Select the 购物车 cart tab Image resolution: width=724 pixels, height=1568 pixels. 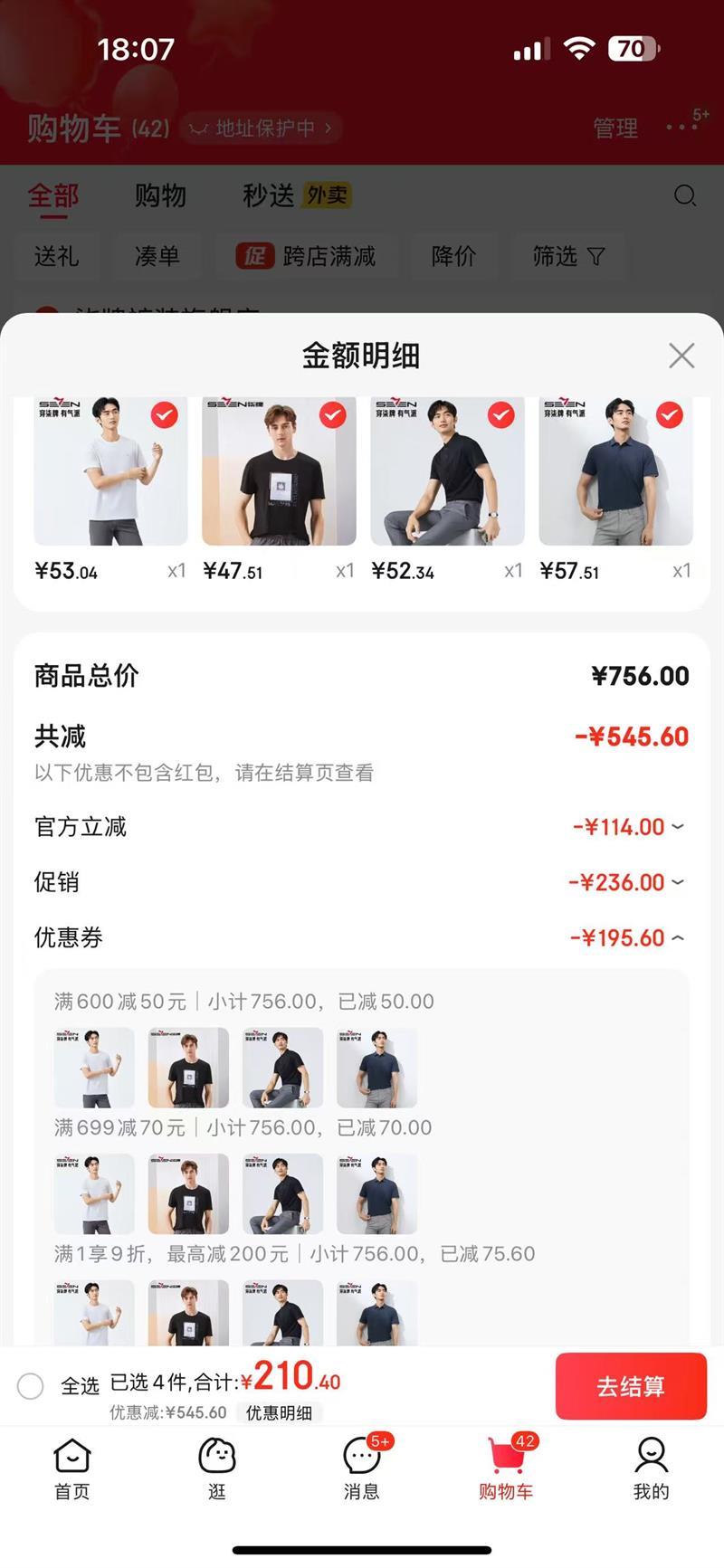[x=506, y=1469]
